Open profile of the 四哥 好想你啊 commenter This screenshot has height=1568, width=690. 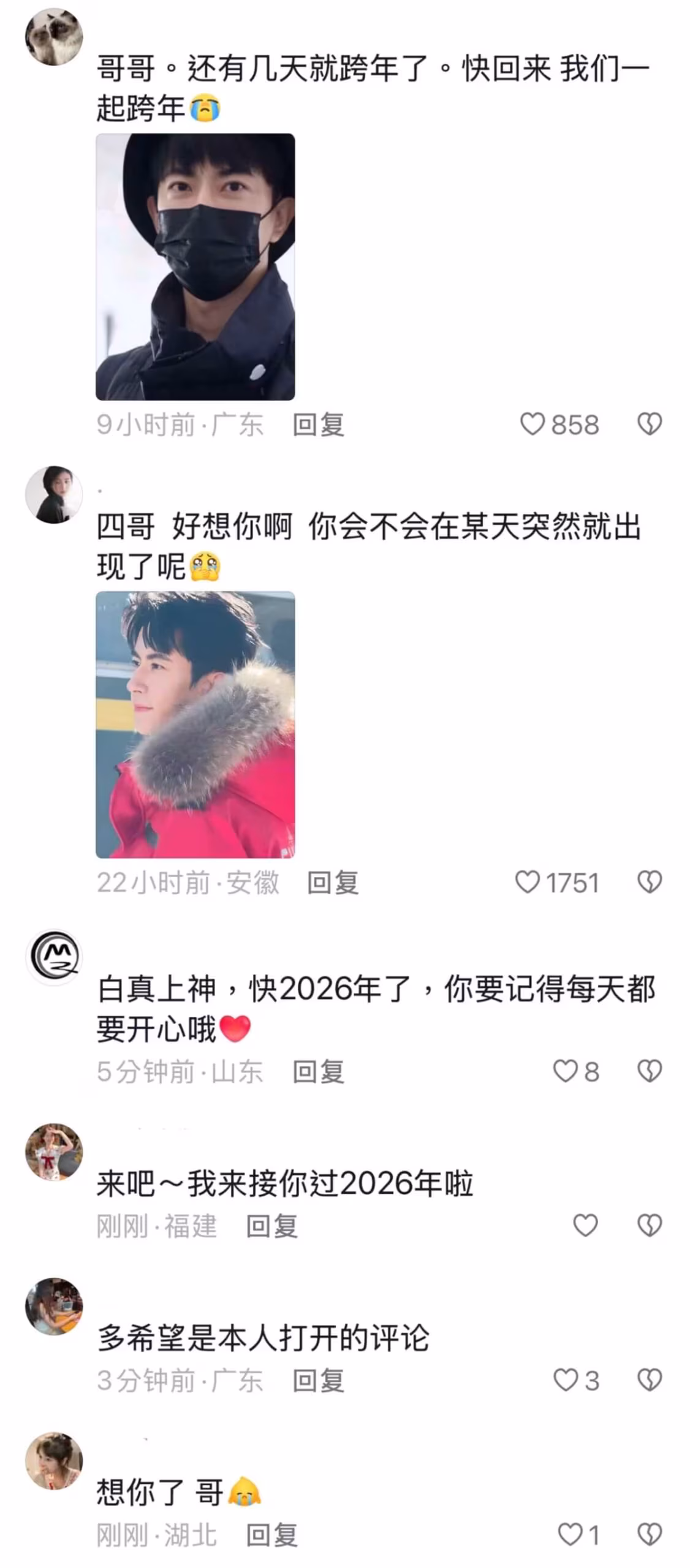(54, 495)
